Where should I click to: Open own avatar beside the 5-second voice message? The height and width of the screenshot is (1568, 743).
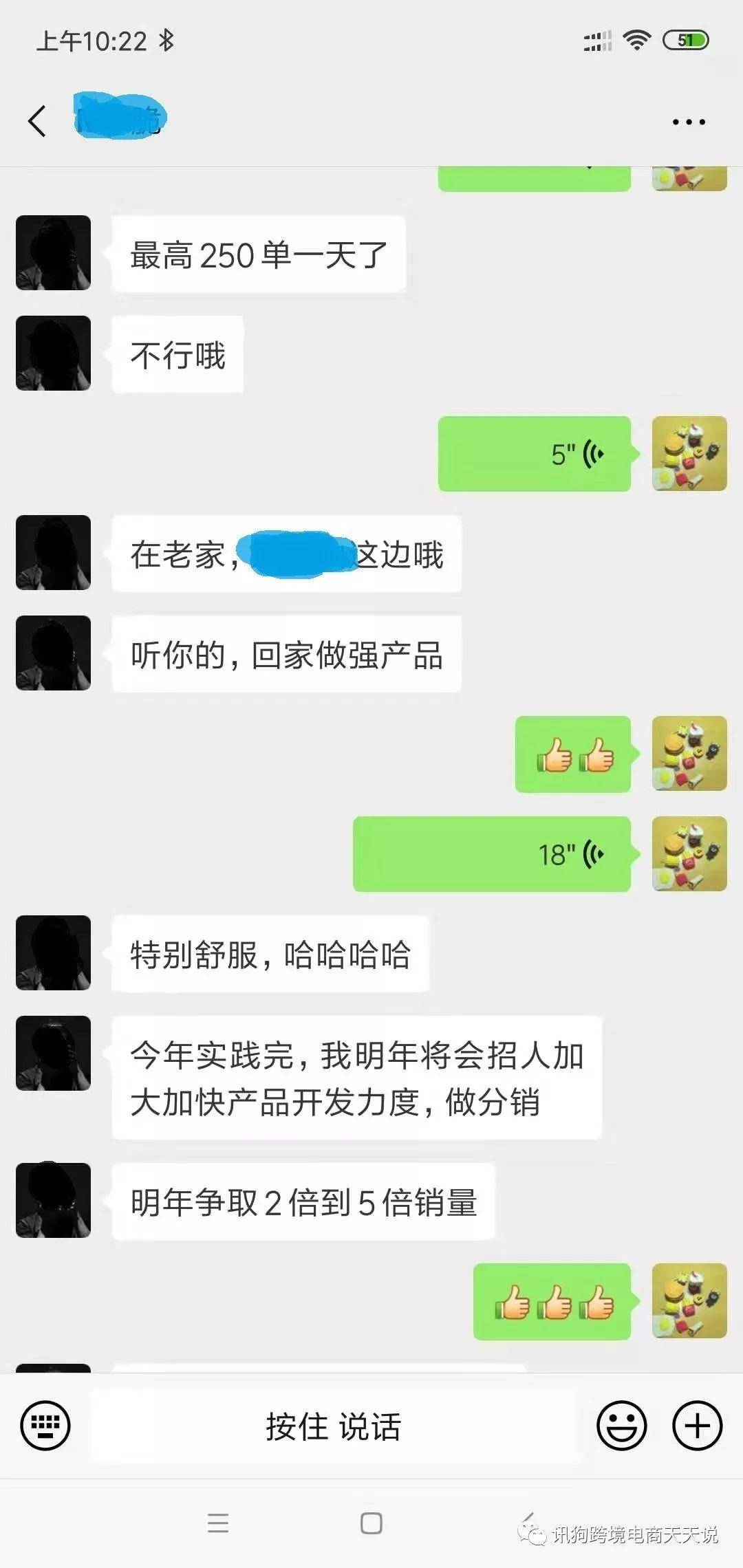coord(689,453)
